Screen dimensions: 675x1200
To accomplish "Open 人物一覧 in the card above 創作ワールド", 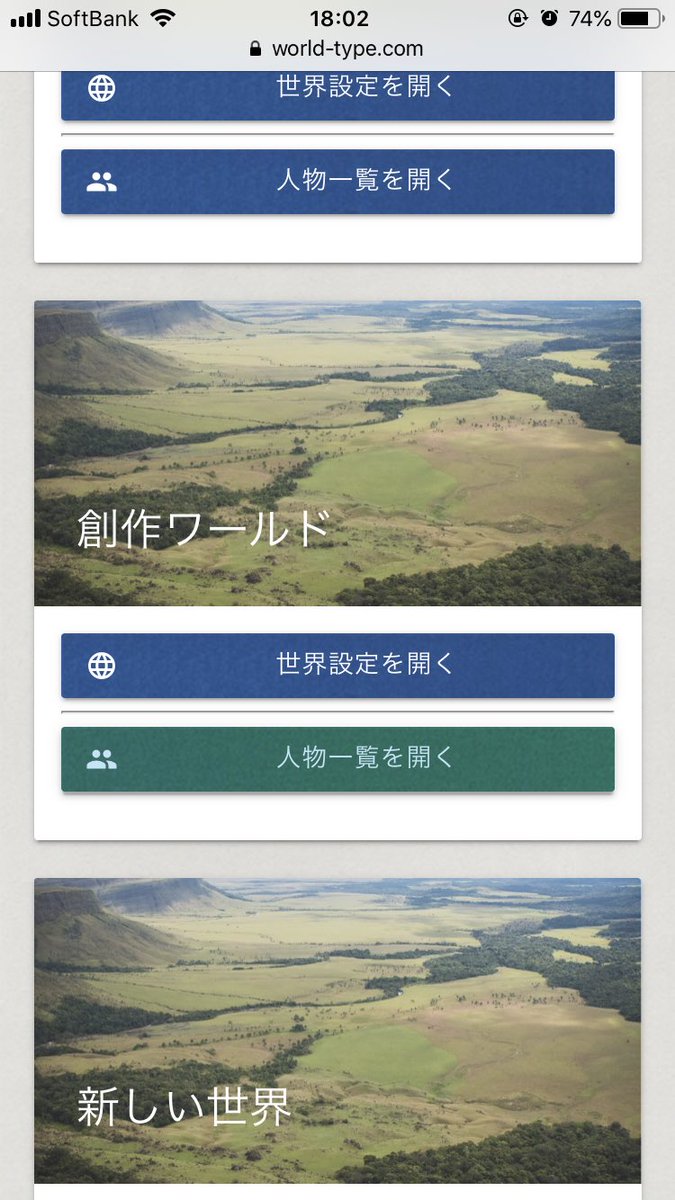I will 338,181.
